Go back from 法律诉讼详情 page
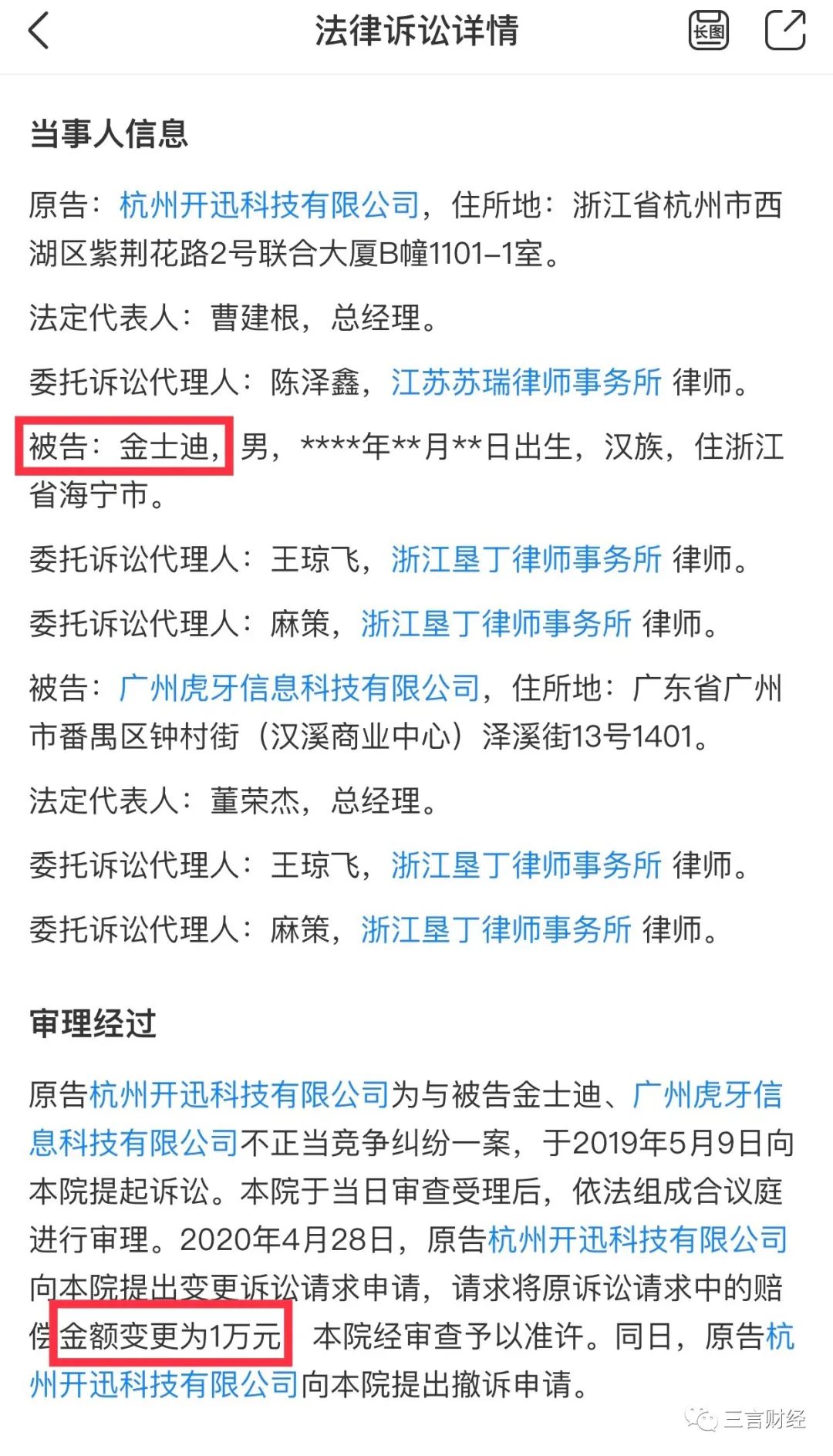 click(x=39, y=32)
